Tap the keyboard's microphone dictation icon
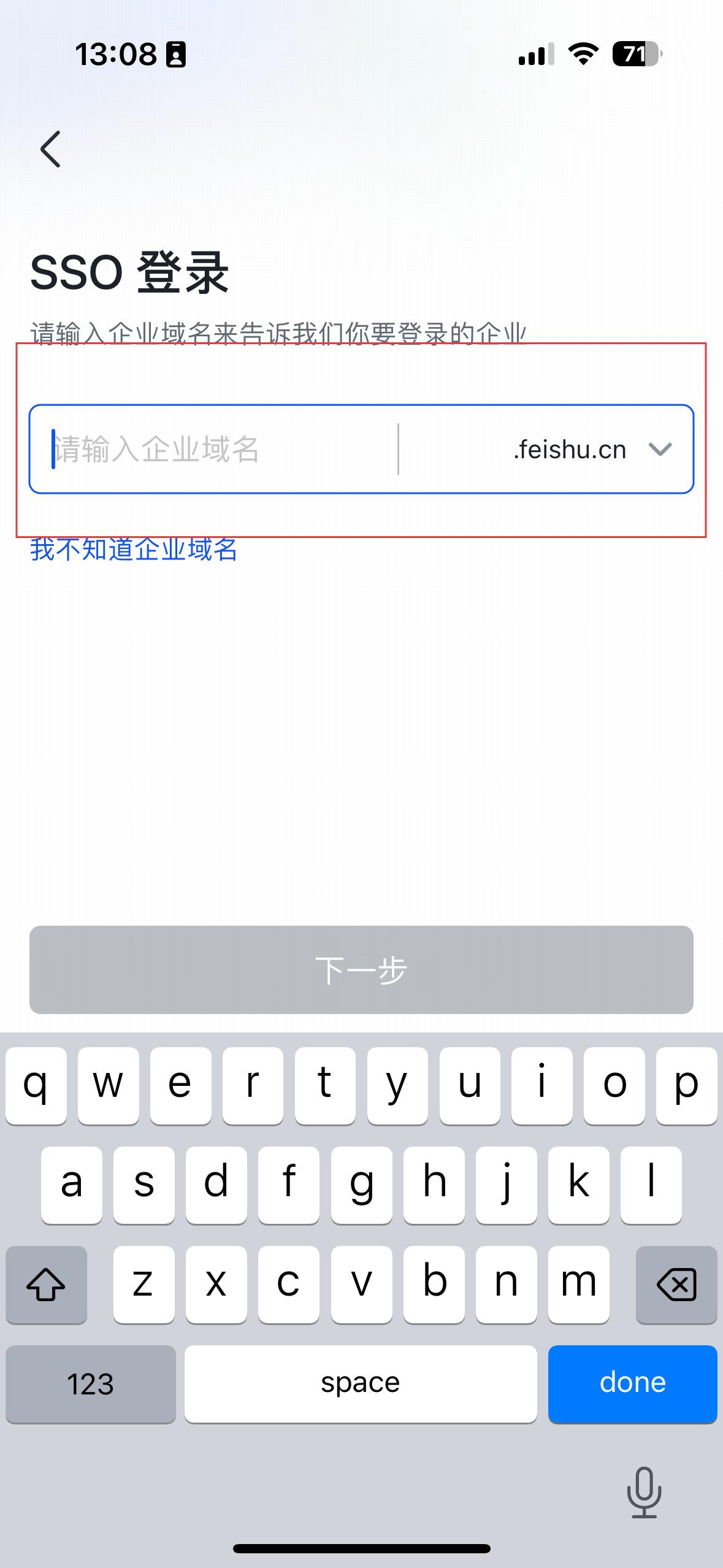The image size is (723, 1568). point(644,1493)
